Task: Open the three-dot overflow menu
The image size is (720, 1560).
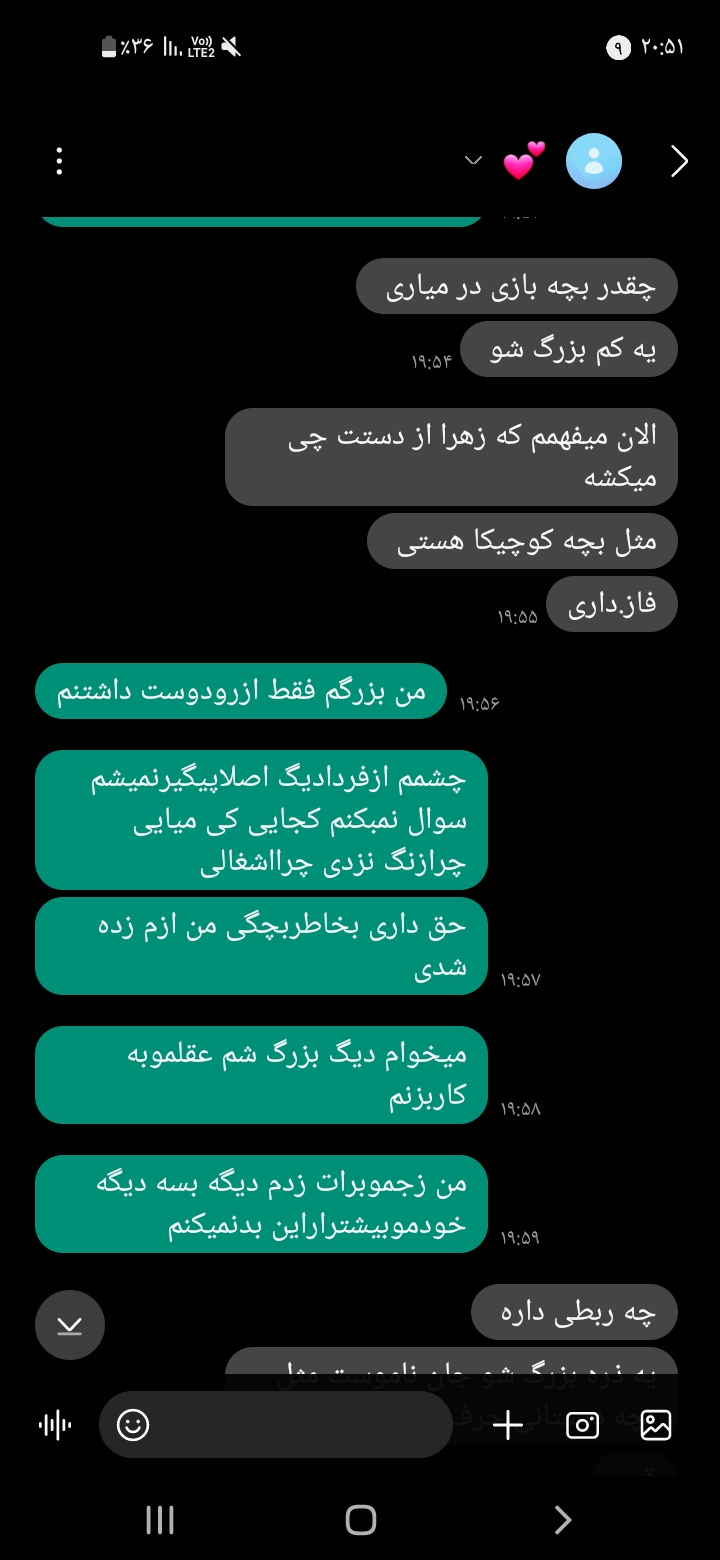Action: (60, 161)
